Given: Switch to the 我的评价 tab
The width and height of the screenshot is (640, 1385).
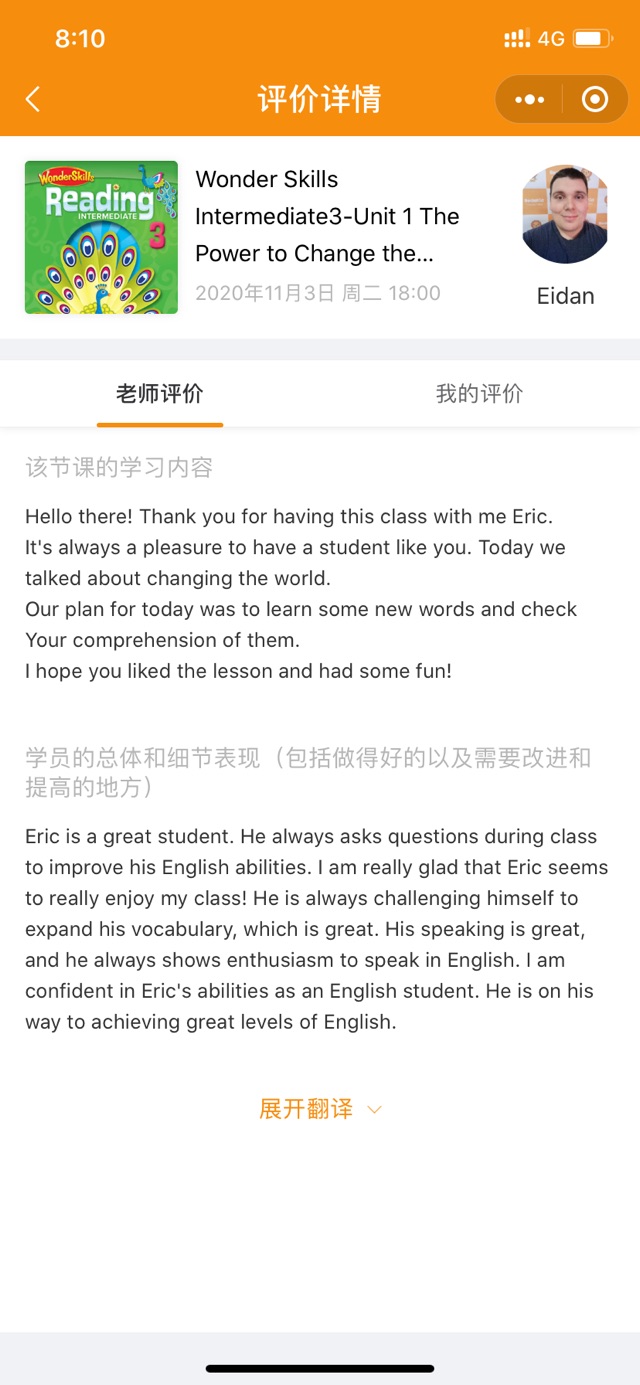Looking at the screenshot, I should click(479, 394).
